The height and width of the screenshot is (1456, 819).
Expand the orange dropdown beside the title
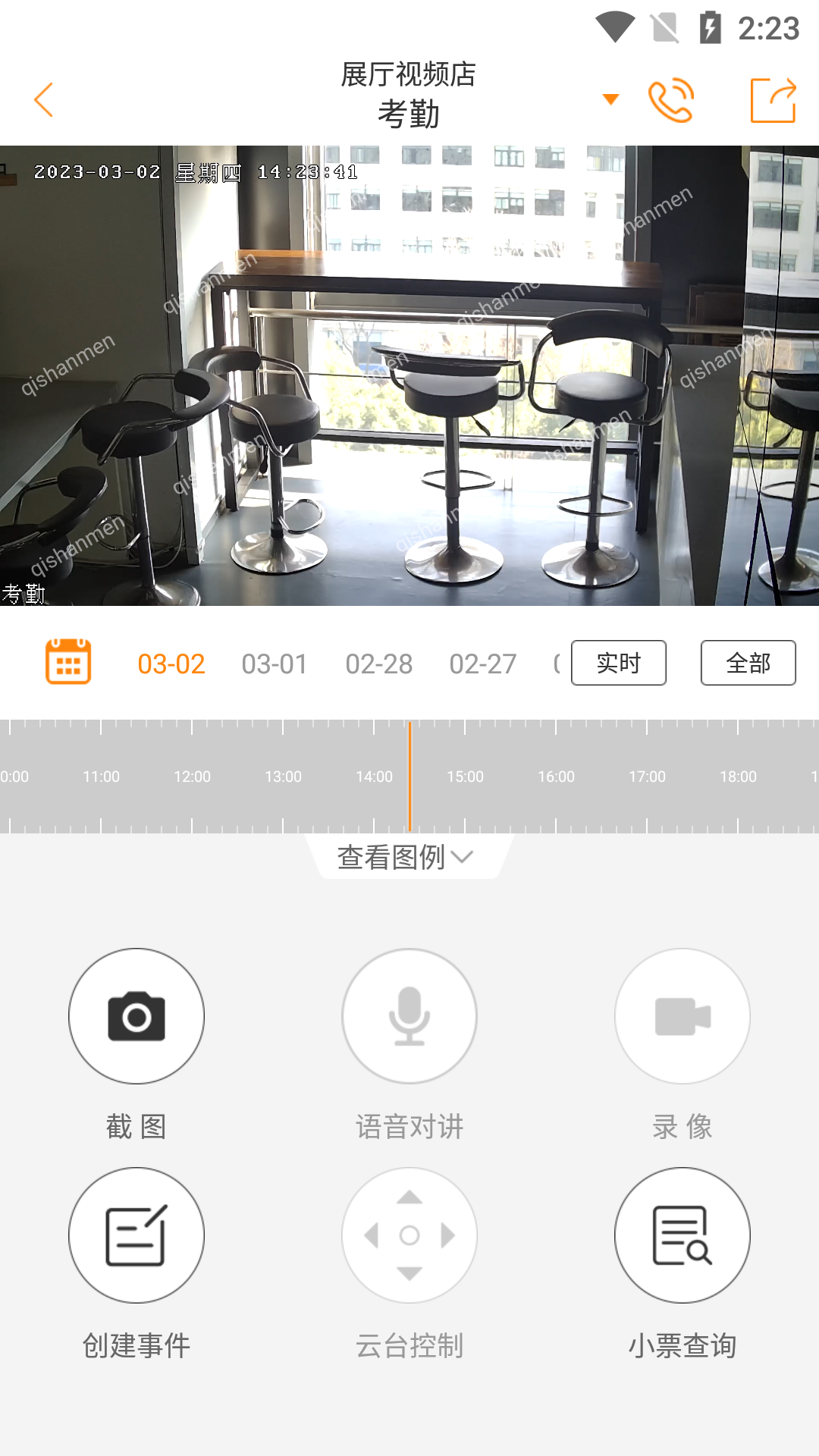click(610, 98)
